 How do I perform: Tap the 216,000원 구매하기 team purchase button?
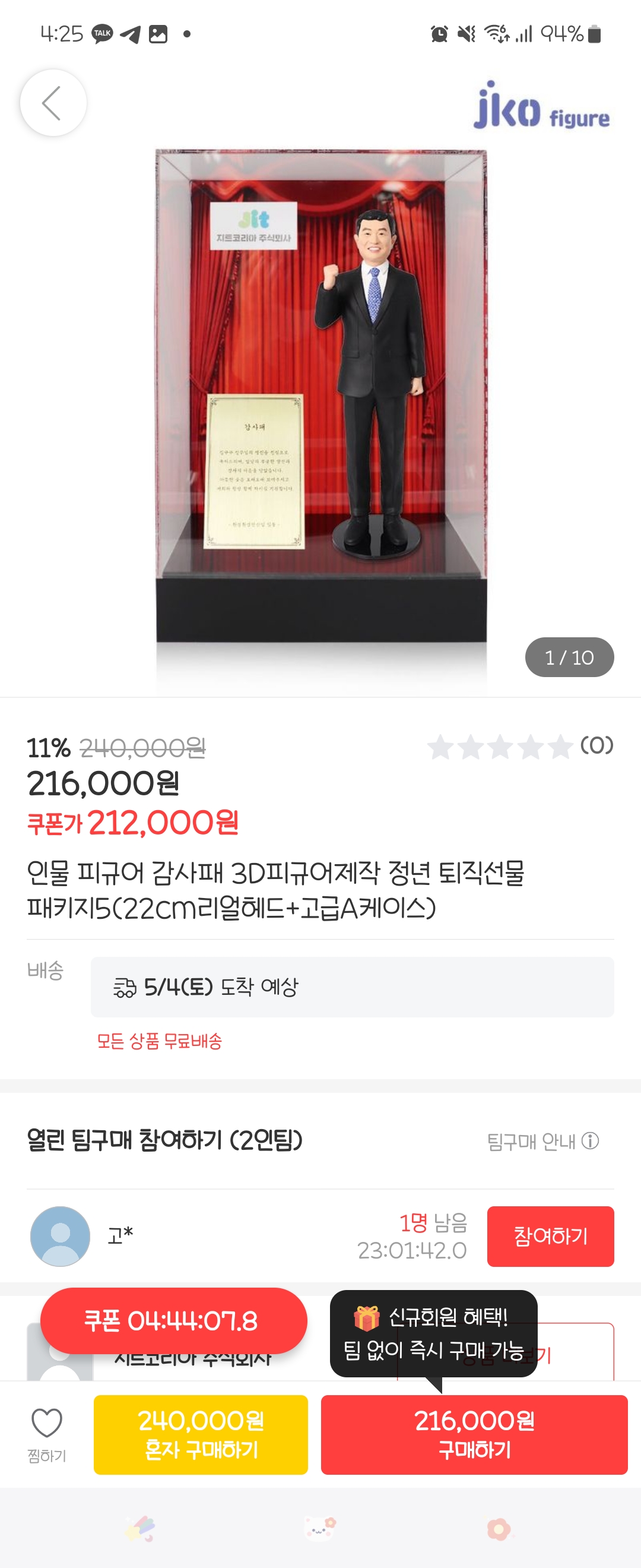[x=474, y=1434]
